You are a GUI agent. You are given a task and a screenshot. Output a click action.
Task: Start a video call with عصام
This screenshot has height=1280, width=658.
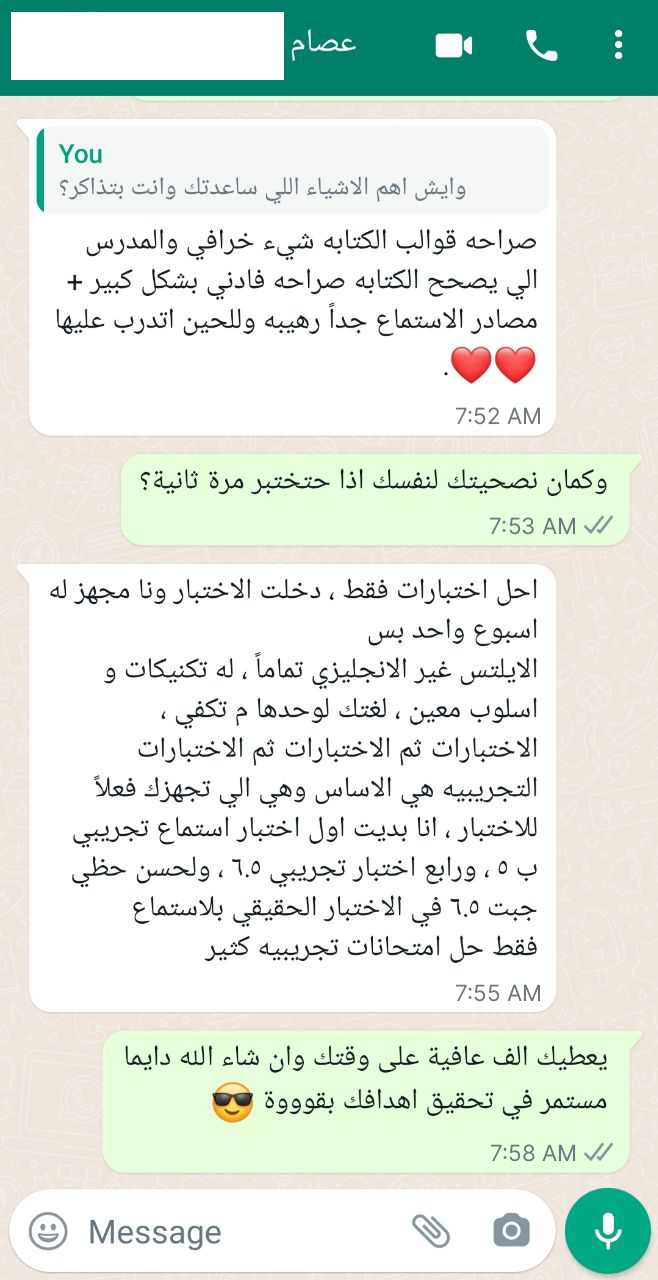453,46
